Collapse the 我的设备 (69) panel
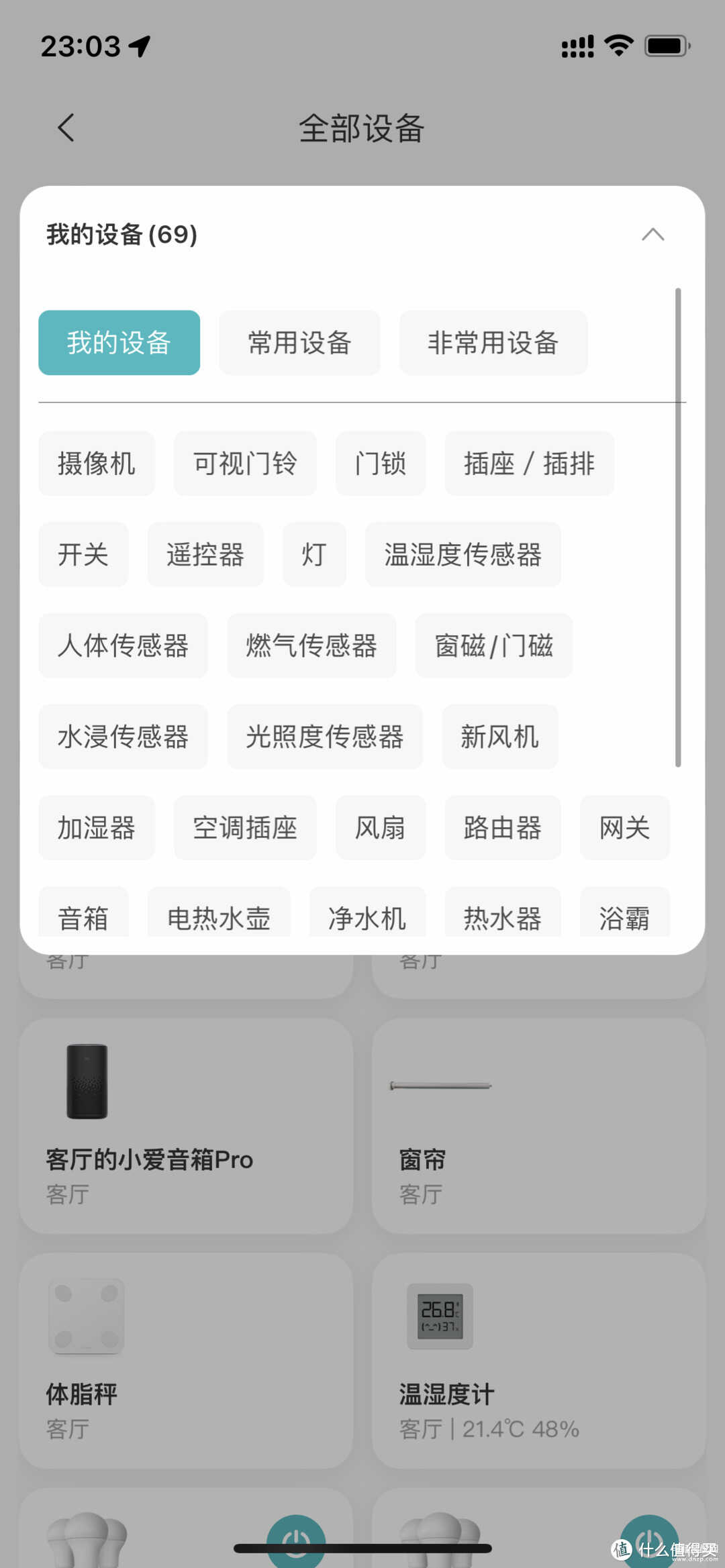Screen dimensions: 725x1568 652,235
